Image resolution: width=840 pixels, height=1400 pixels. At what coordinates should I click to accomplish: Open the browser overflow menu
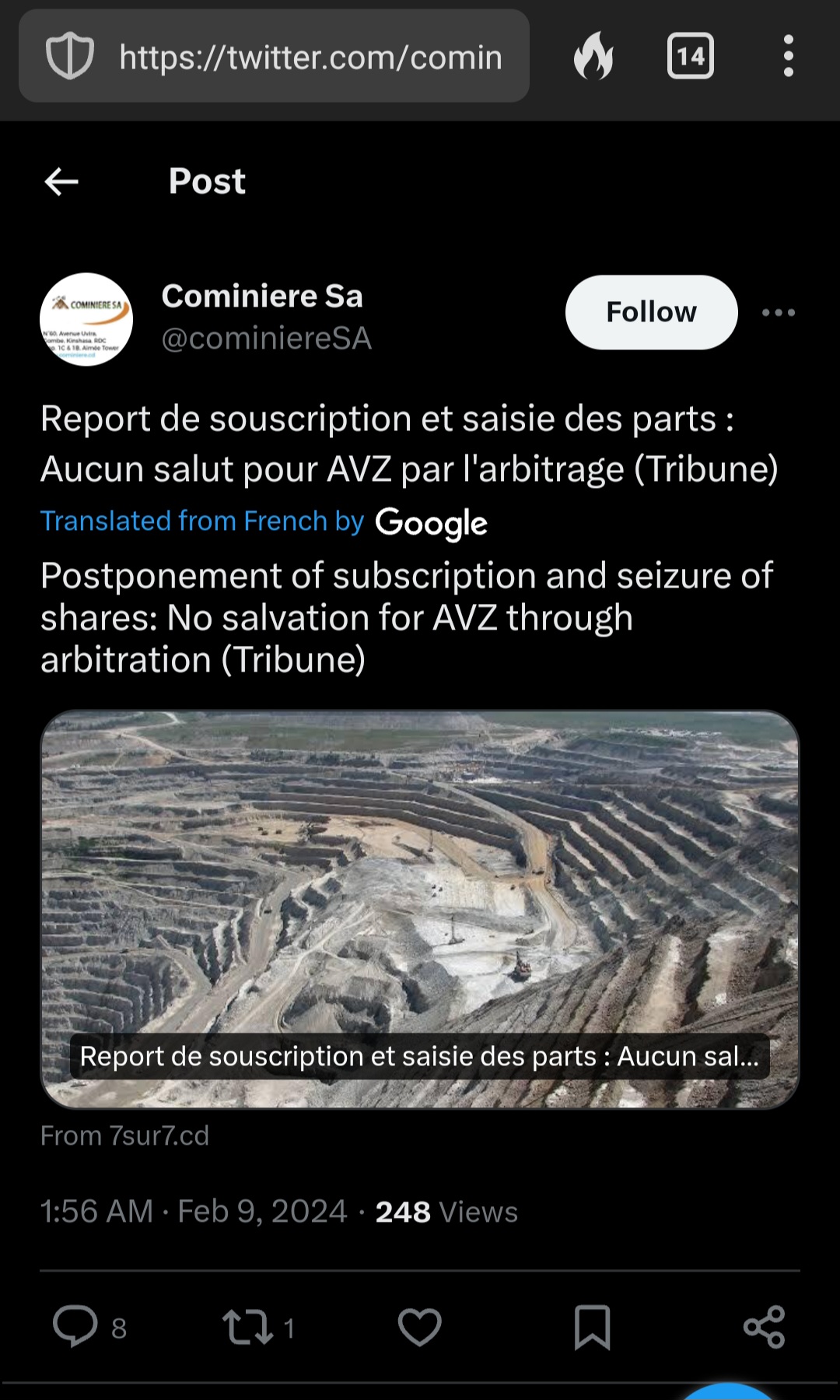788,57
